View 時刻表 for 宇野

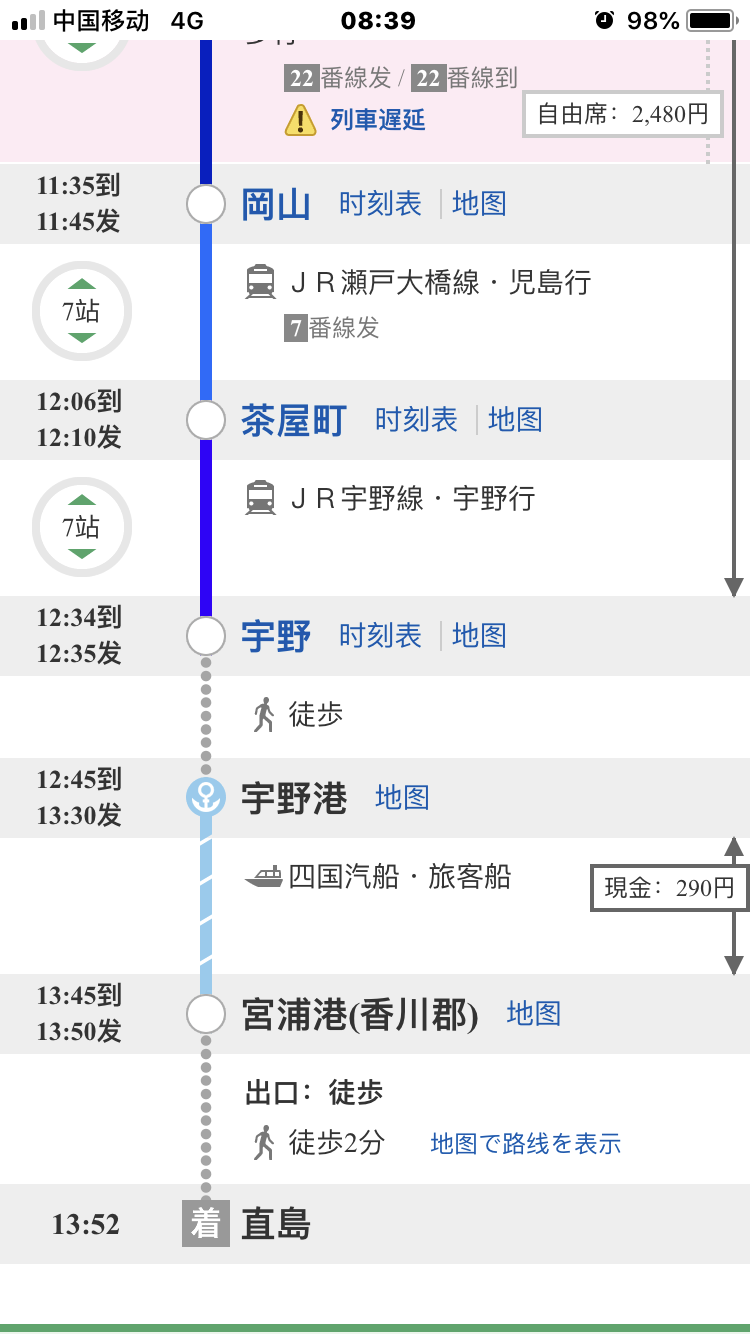[380, 636]
